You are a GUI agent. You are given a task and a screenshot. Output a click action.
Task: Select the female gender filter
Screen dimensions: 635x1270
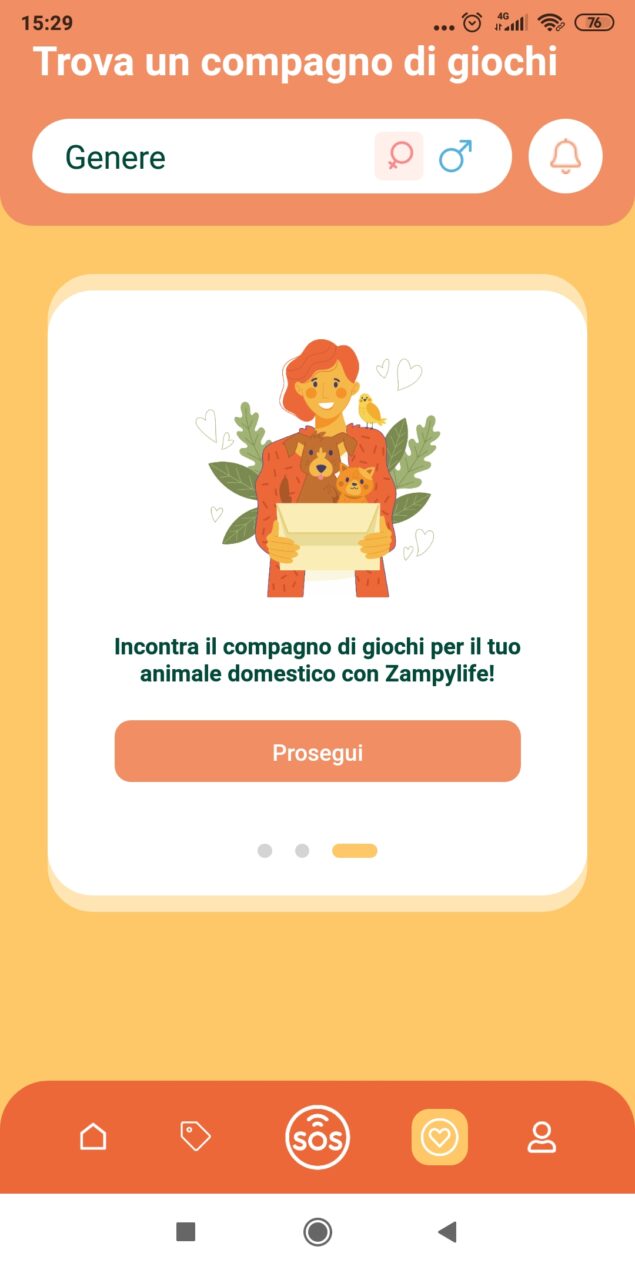pyautogui.click(x=399, y=156)
